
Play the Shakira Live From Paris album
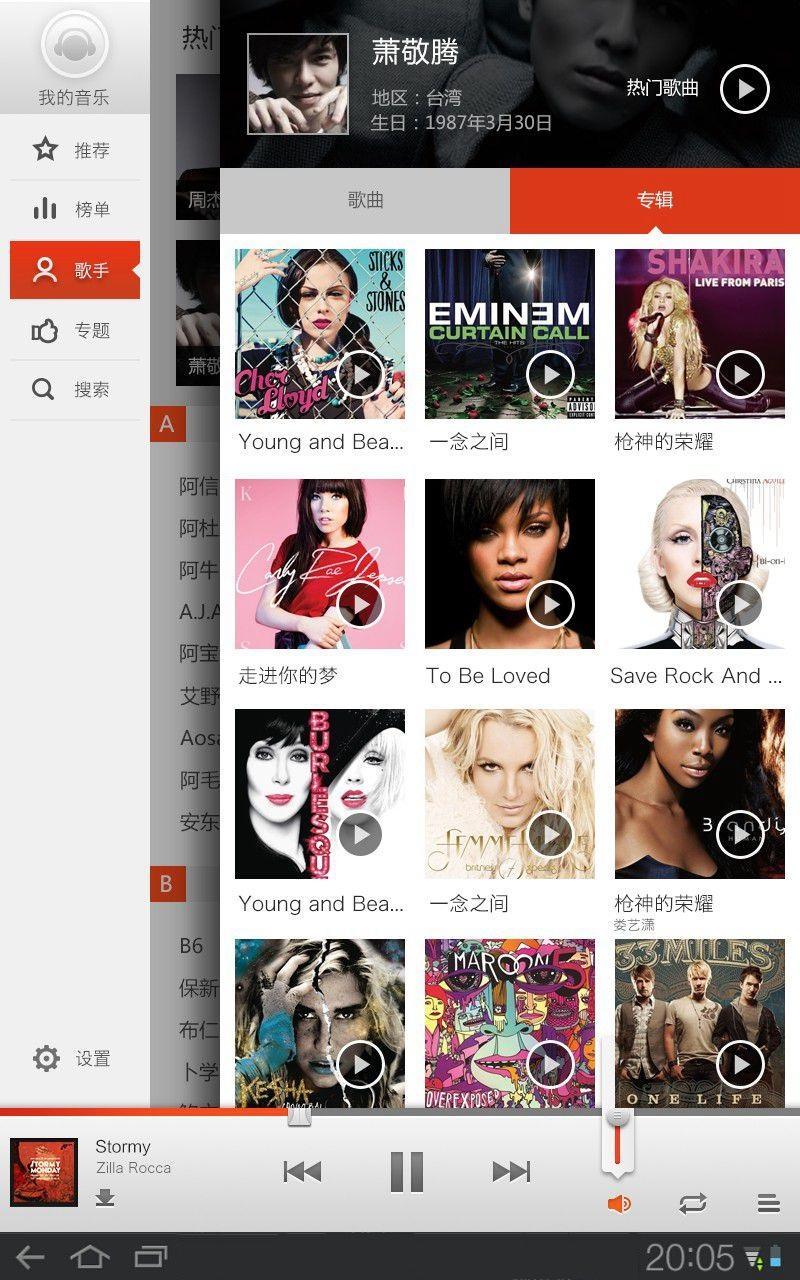[x=740, y=374]
